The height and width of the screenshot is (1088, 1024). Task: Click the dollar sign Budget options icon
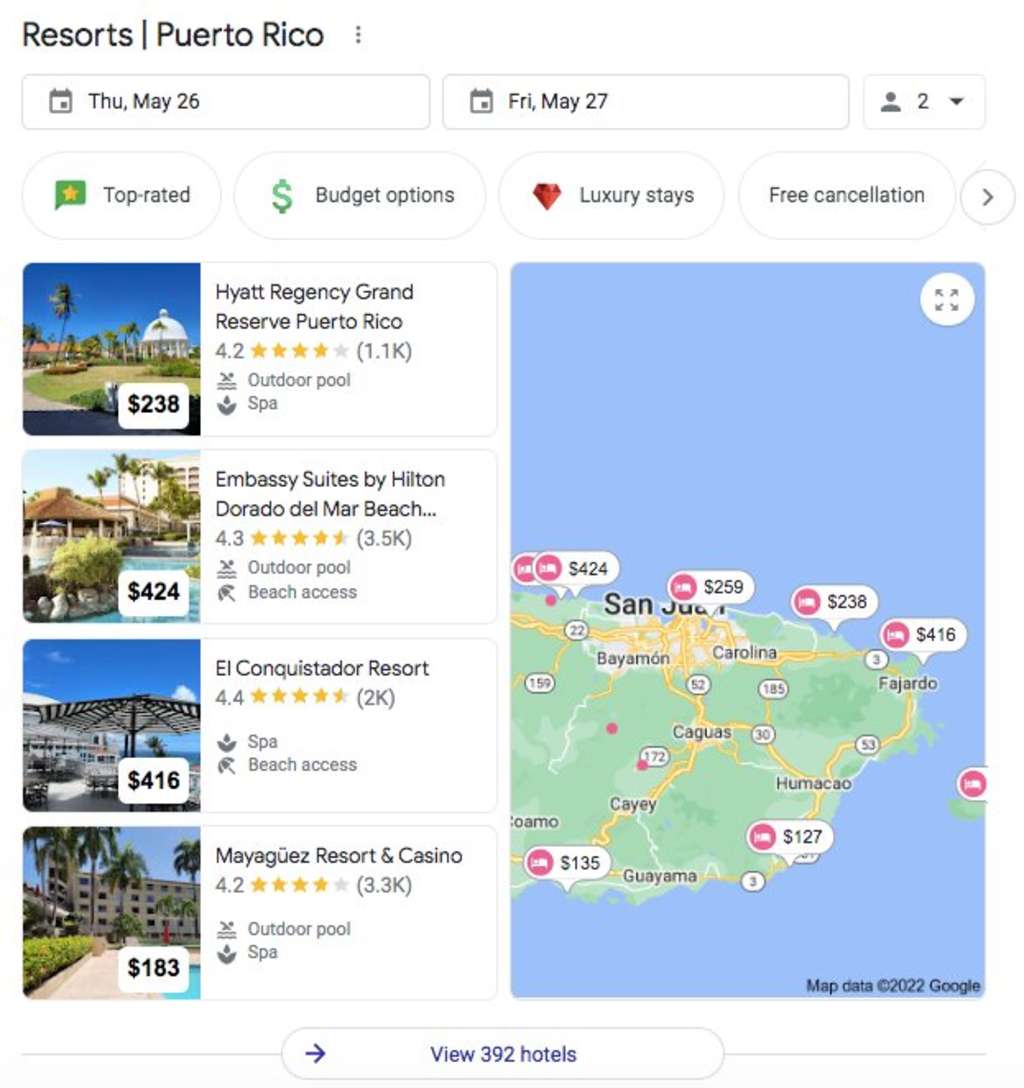pyautogui.click(x=281, y=196)
